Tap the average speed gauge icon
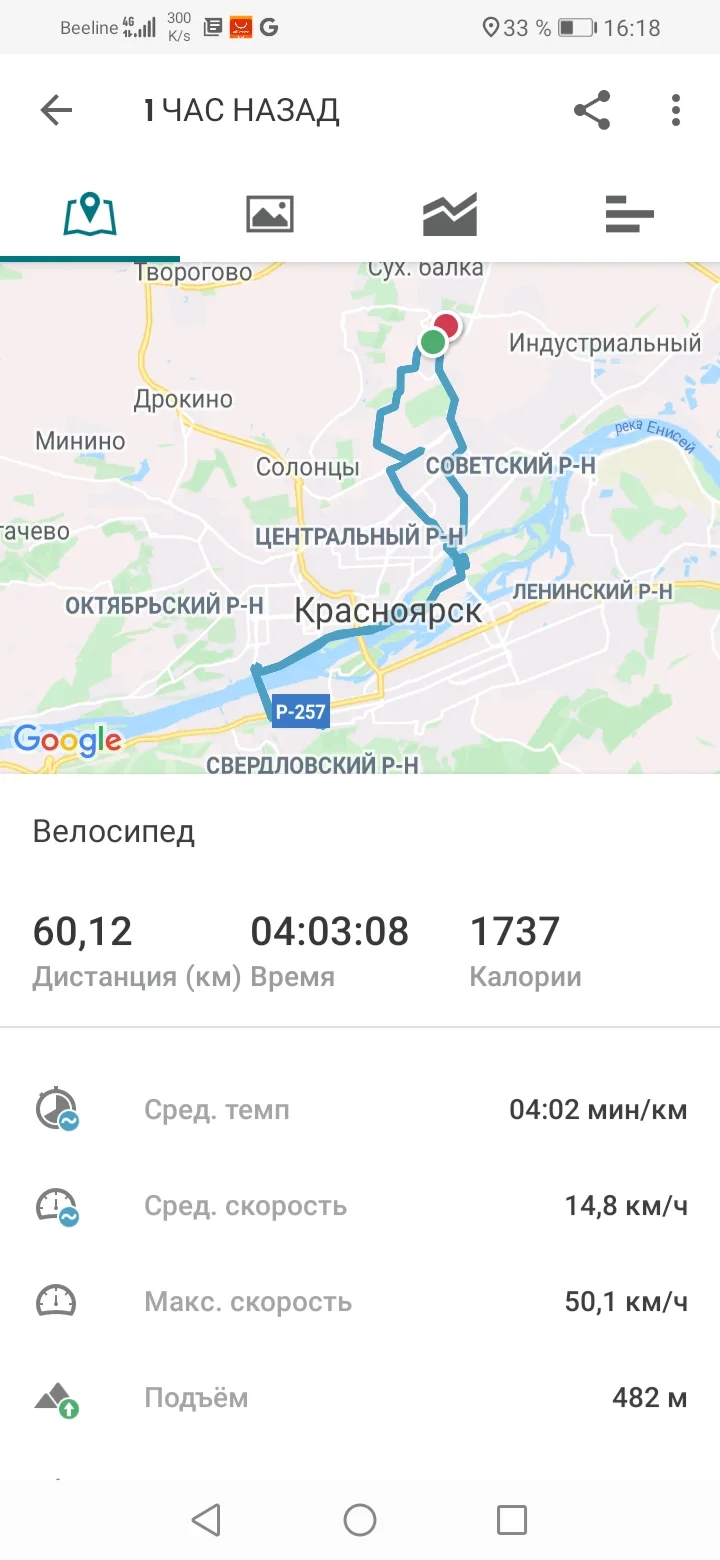 click(57, 1205)
